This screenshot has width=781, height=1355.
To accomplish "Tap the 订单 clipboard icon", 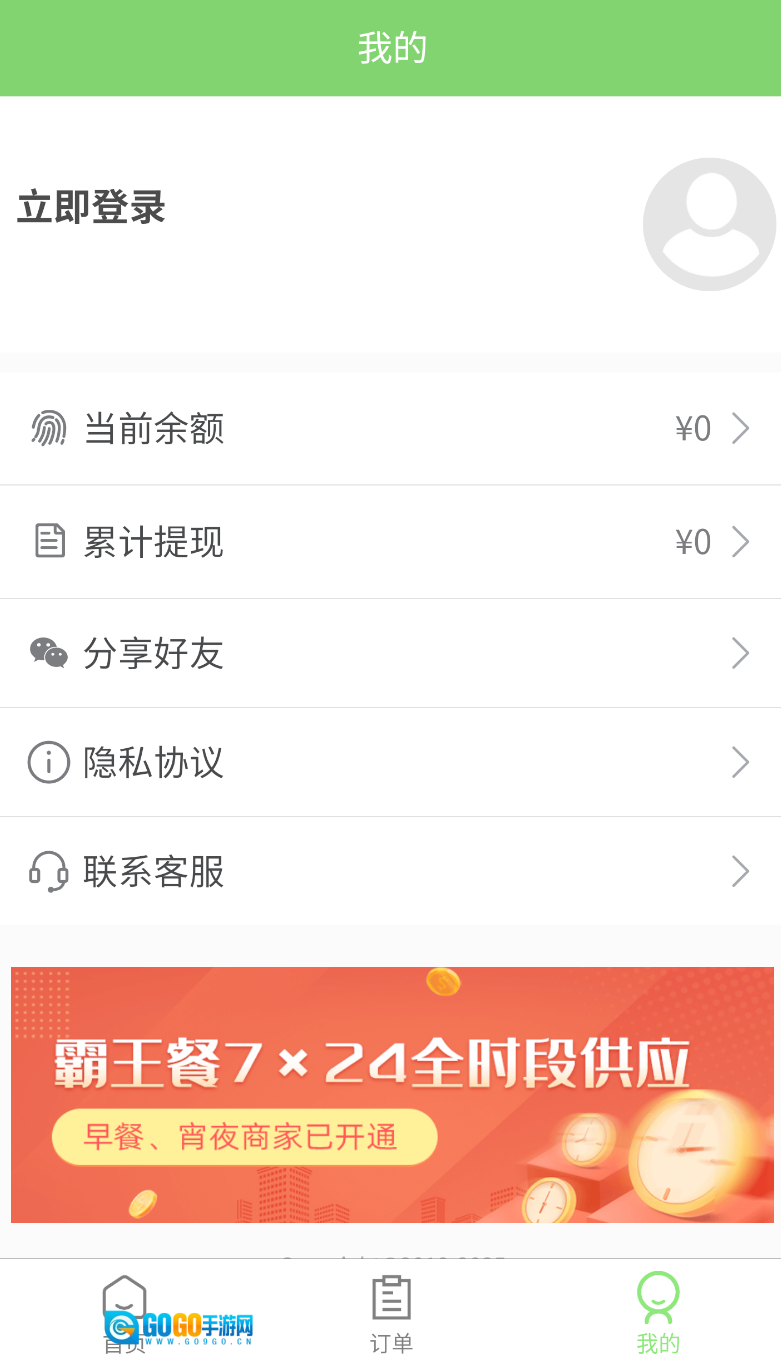I will tap(390, 1295).
